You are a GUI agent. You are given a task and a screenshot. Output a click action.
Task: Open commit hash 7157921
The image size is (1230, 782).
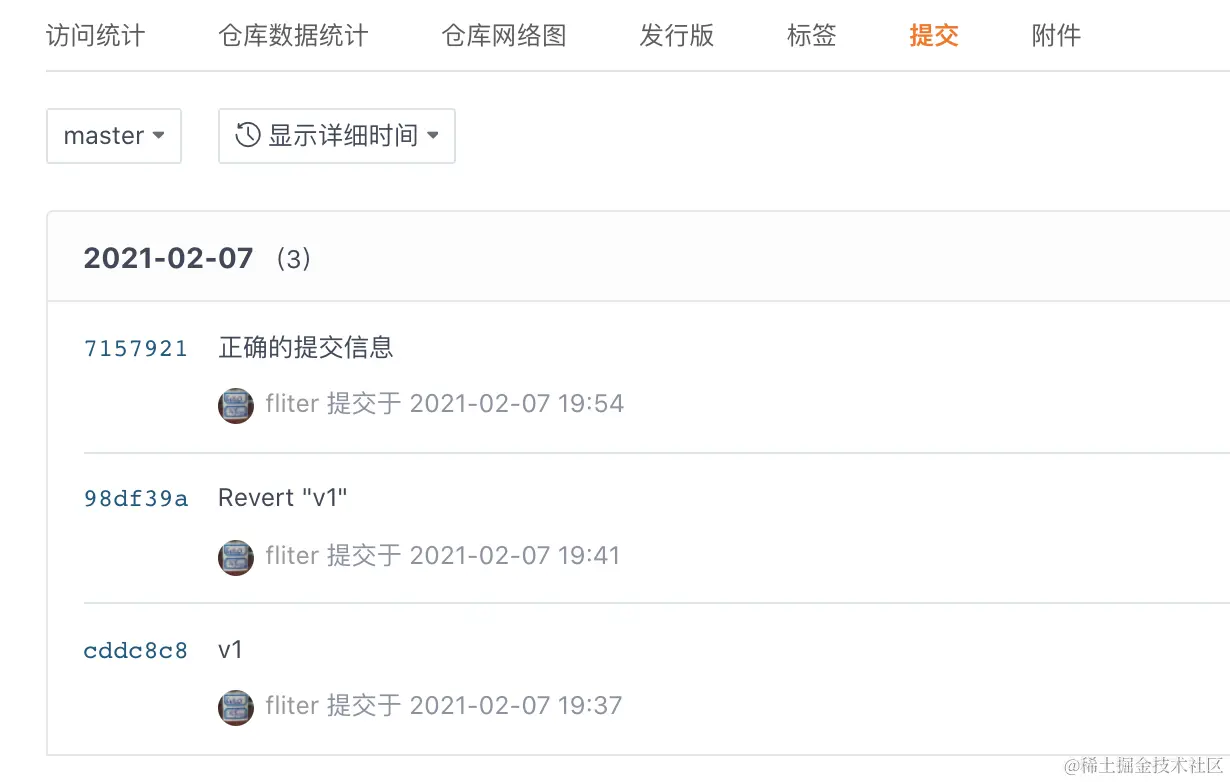tap(136, 348)
